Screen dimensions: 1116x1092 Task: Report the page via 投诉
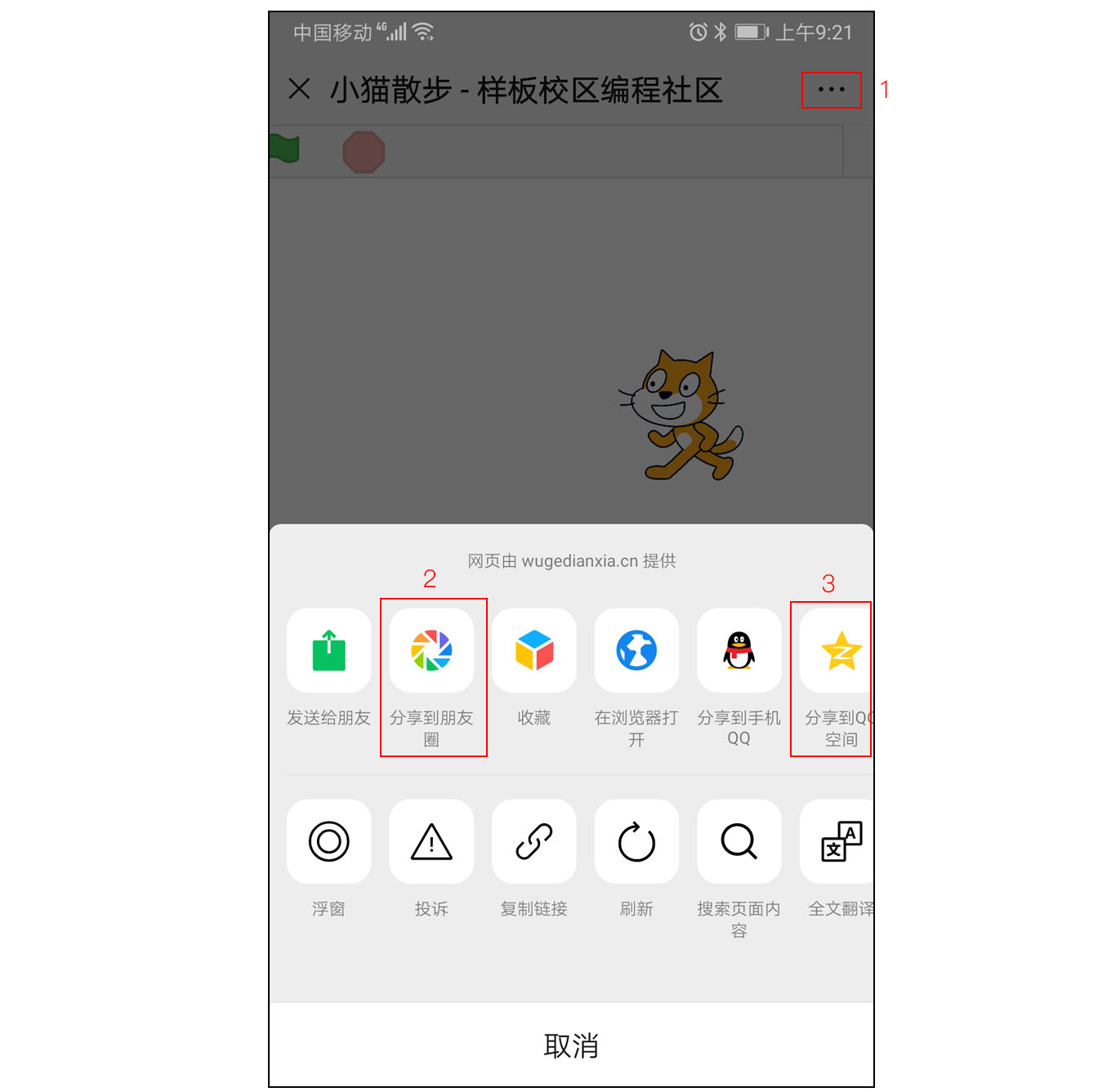[x=431, y=841]
